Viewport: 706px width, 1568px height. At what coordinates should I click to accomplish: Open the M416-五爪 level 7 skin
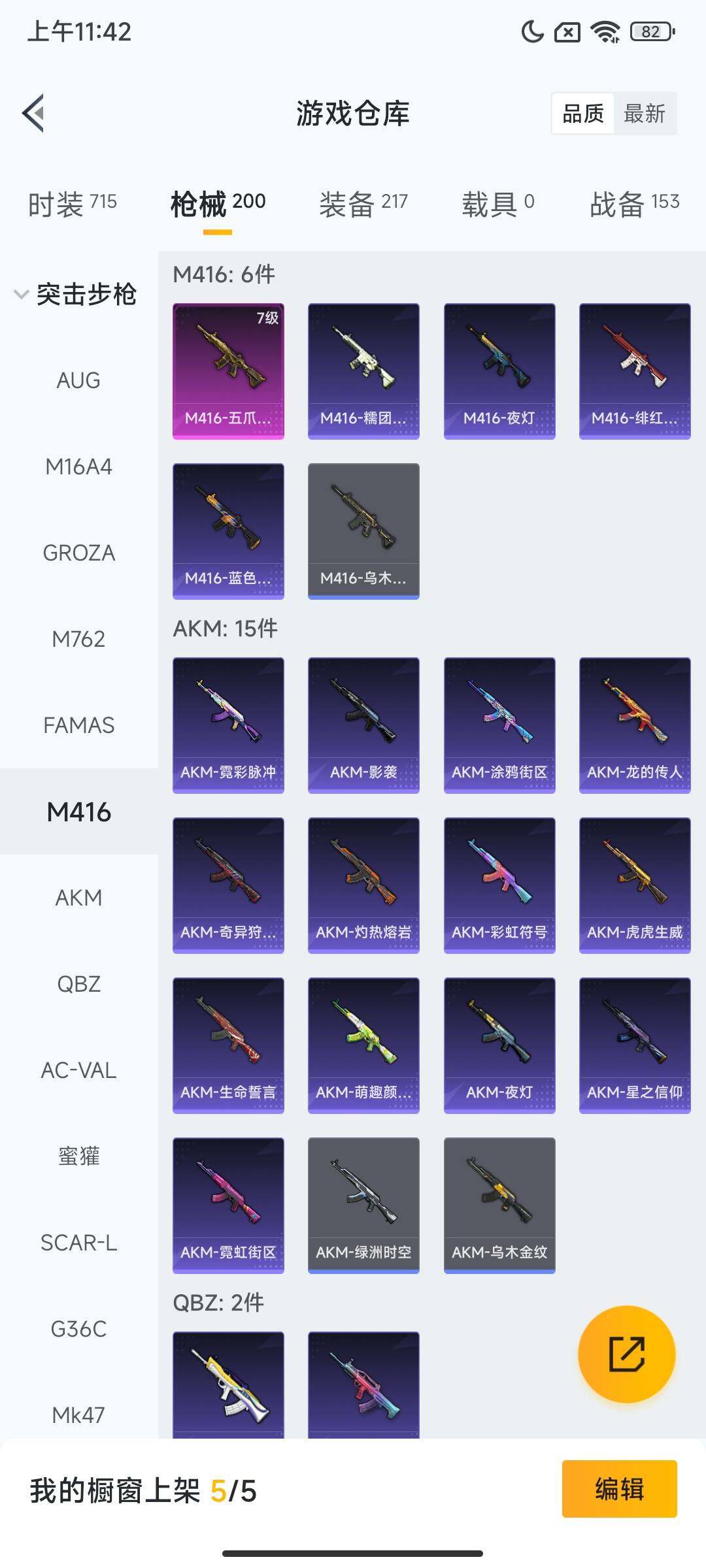227,371
